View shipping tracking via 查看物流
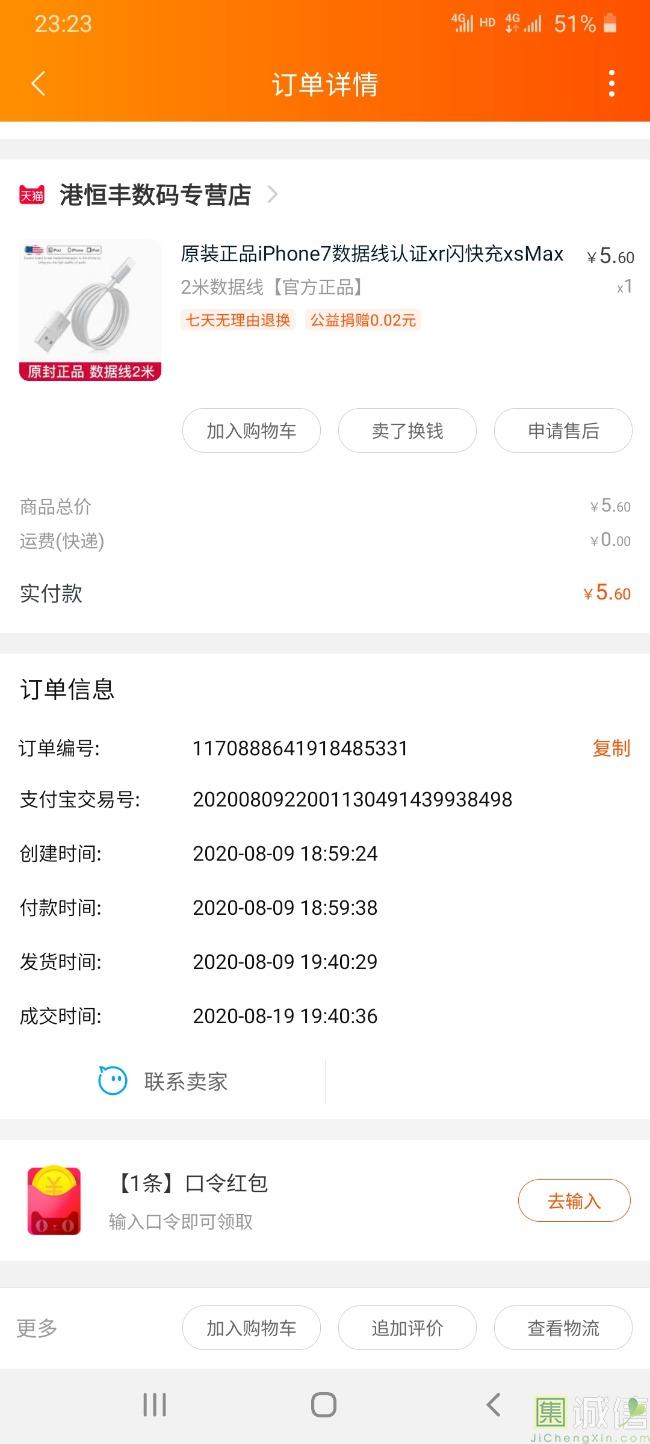This screenshot has width=650, height=1444. tap(563, 1328)
